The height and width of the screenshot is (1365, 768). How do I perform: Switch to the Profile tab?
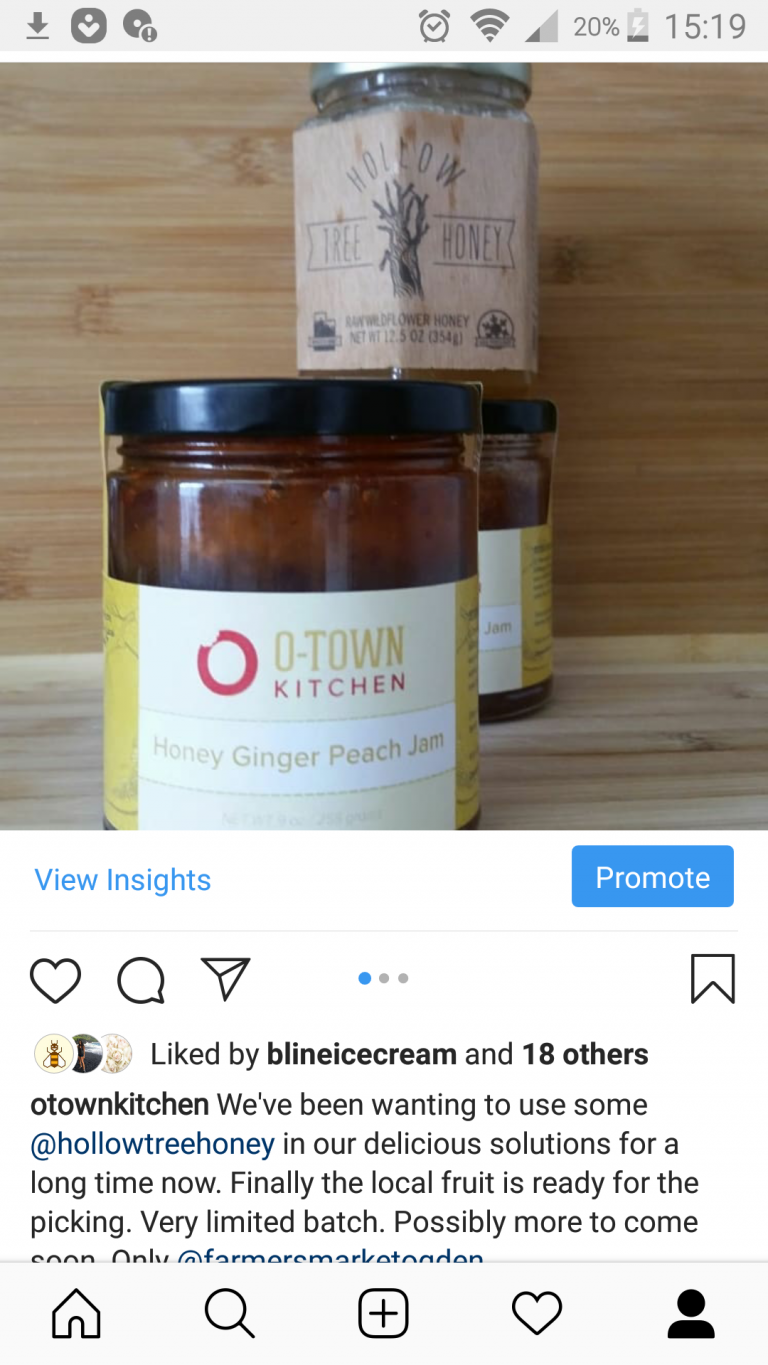coord(691,1313)
